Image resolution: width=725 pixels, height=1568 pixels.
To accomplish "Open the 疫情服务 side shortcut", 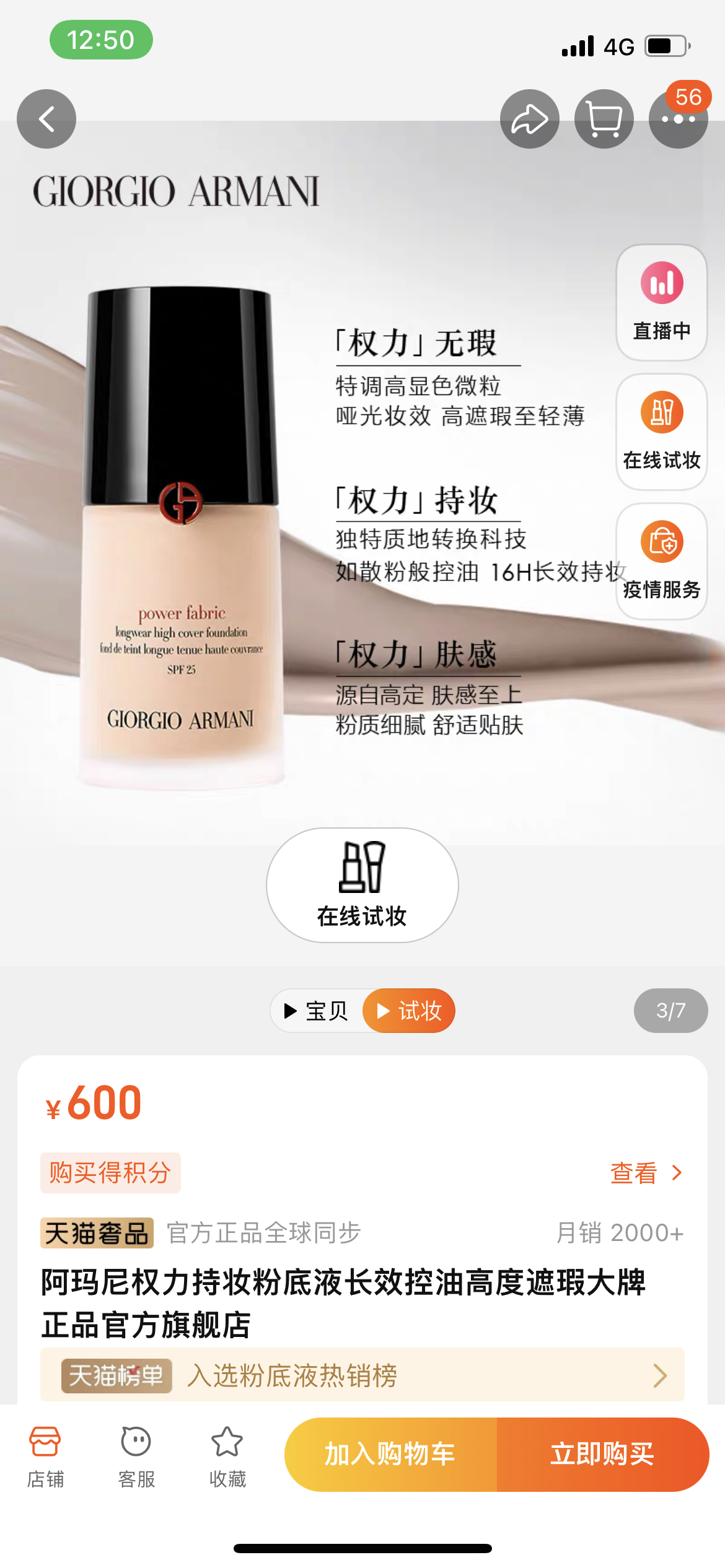I will [x=661, y=561].
